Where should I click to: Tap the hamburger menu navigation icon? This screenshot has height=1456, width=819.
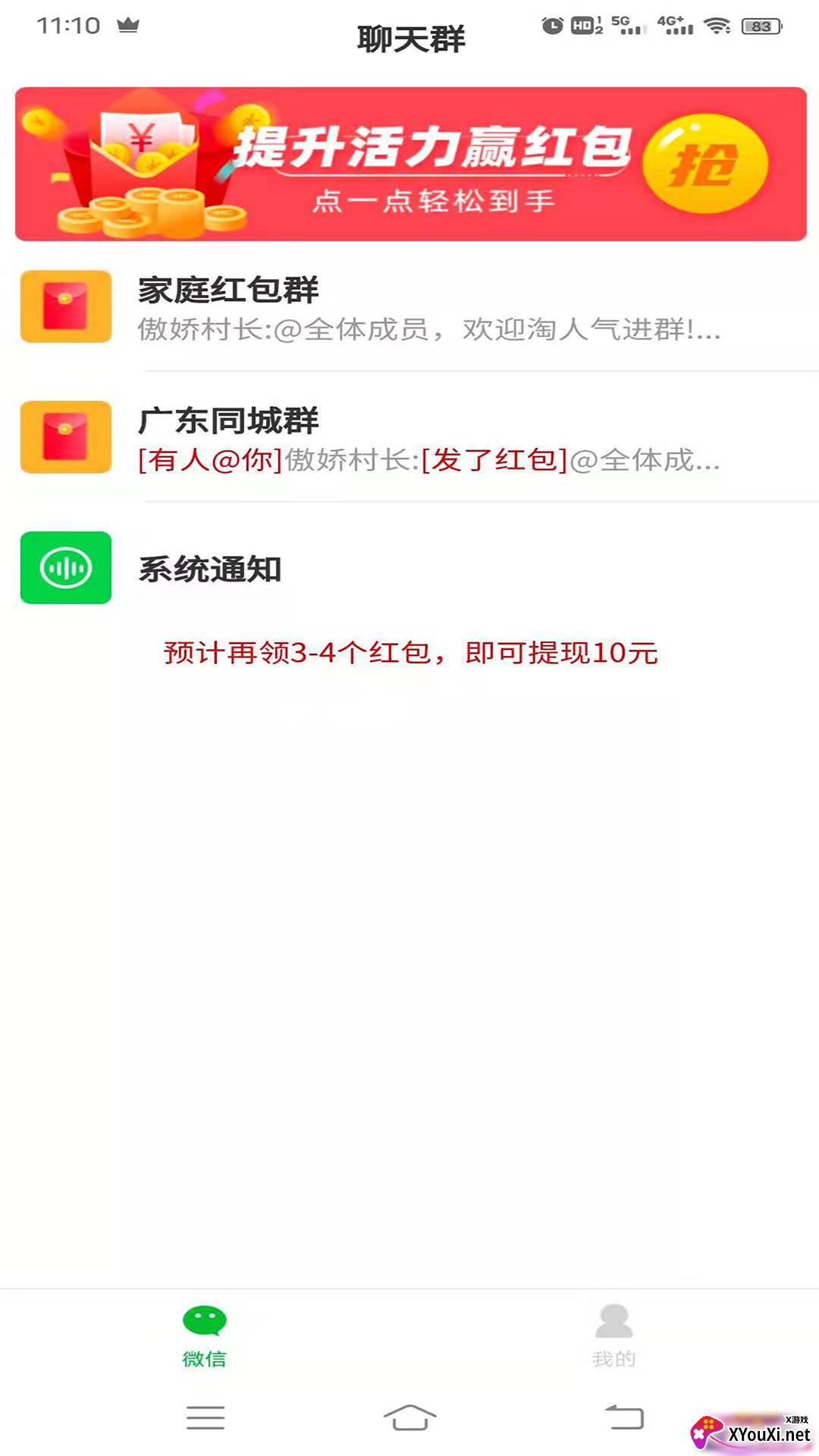coord(205,1417)
